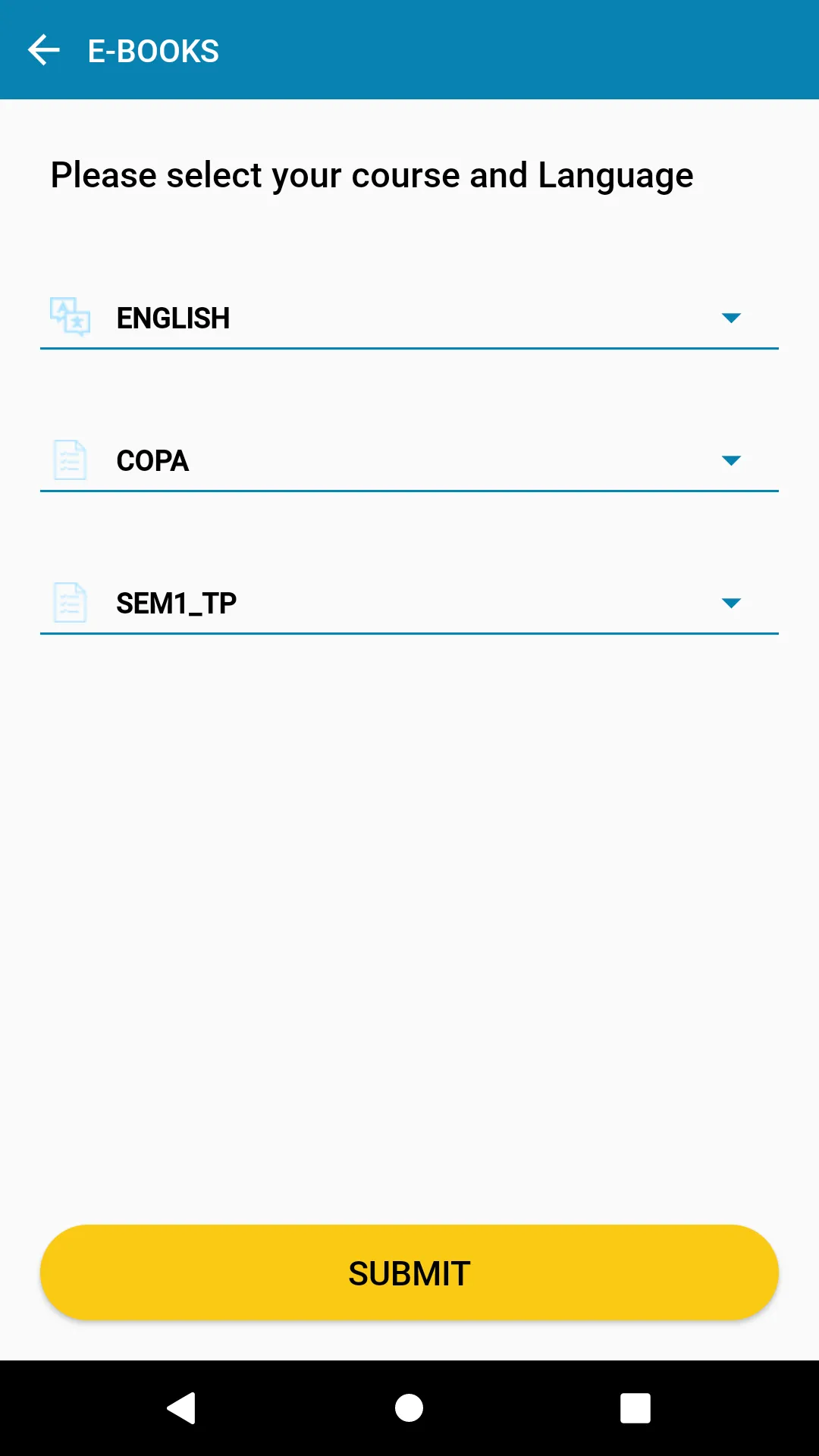Click the document icon next to COPA

click(x=70, y=460)
